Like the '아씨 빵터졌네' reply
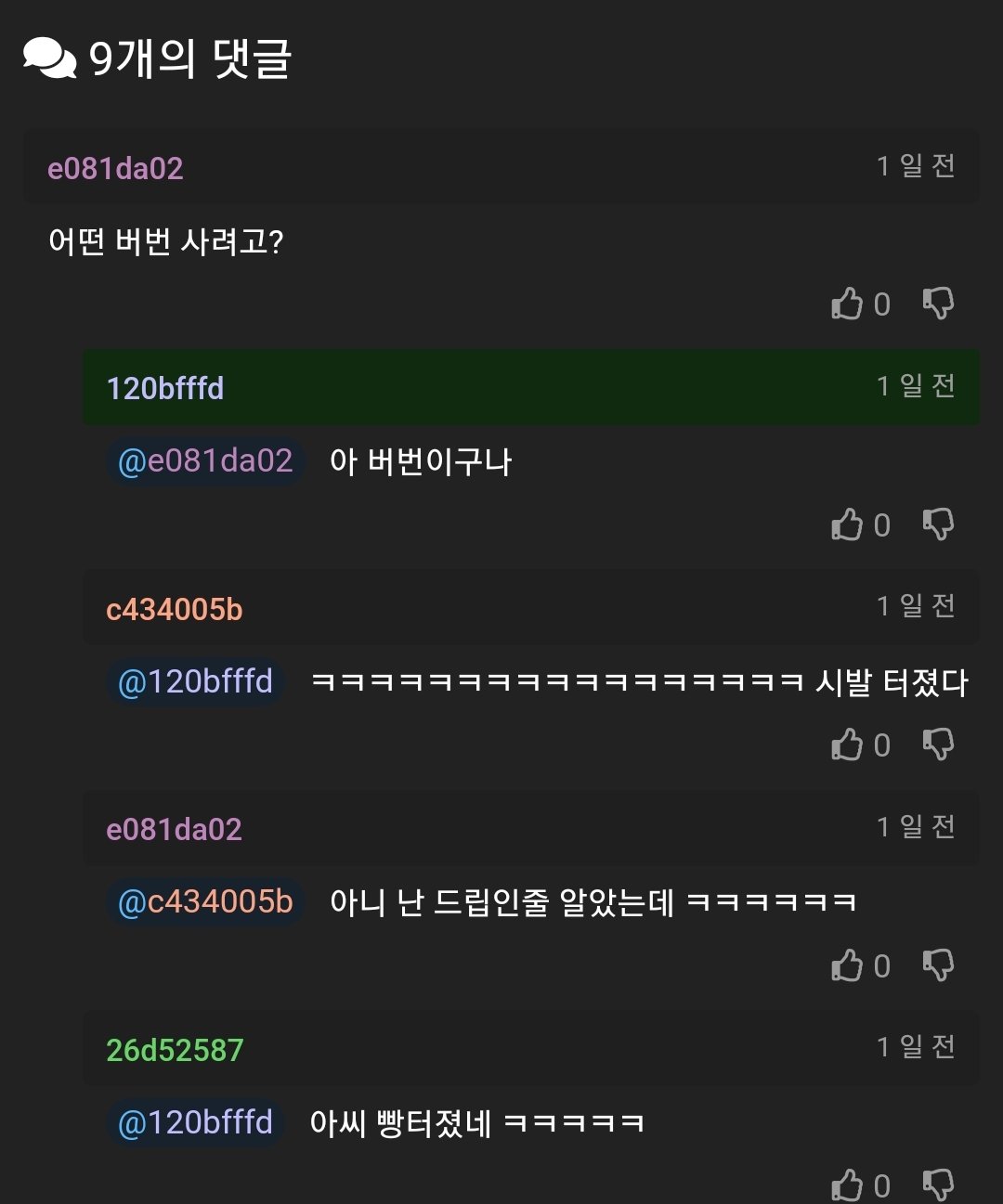The image size is (1003, 1204). tap(847, 1185)
